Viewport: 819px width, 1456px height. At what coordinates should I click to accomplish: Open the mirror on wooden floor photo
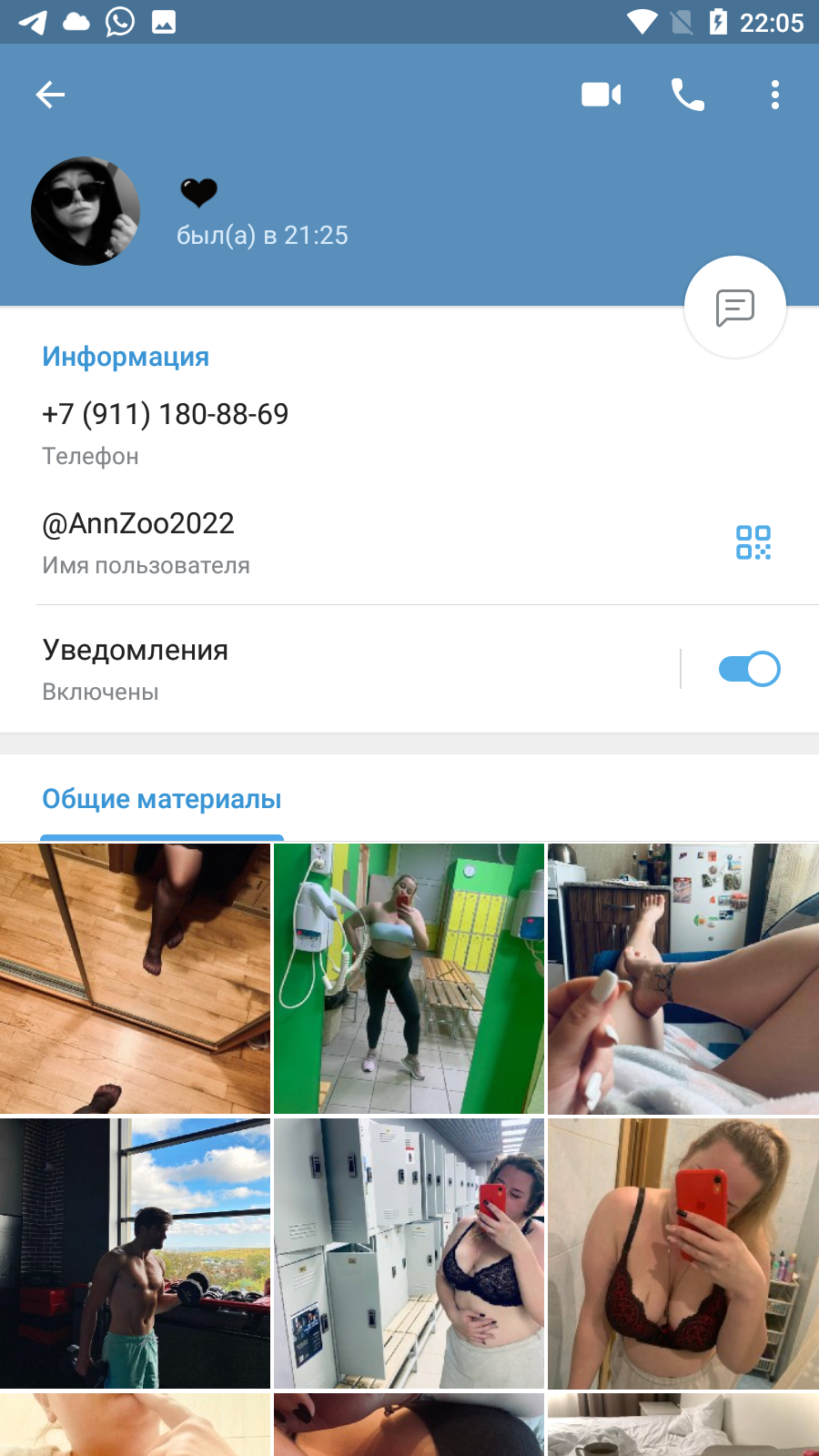pos(135,978)
